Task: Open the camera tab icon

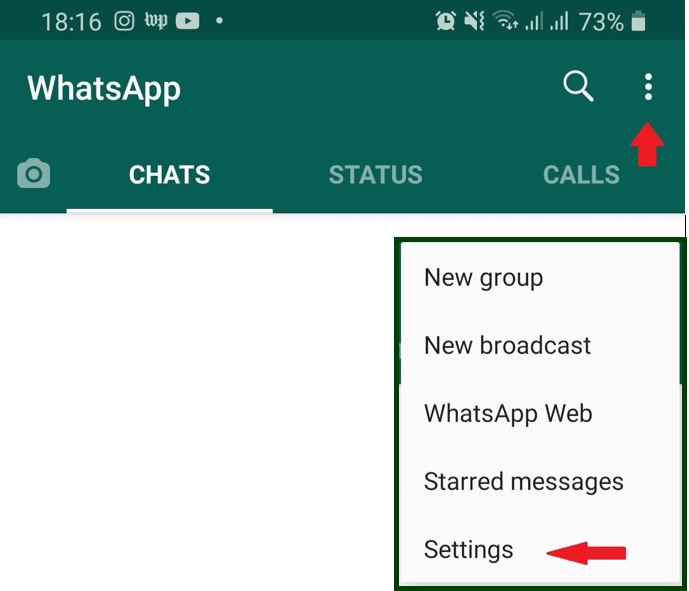Action: [x=34, y=175]
